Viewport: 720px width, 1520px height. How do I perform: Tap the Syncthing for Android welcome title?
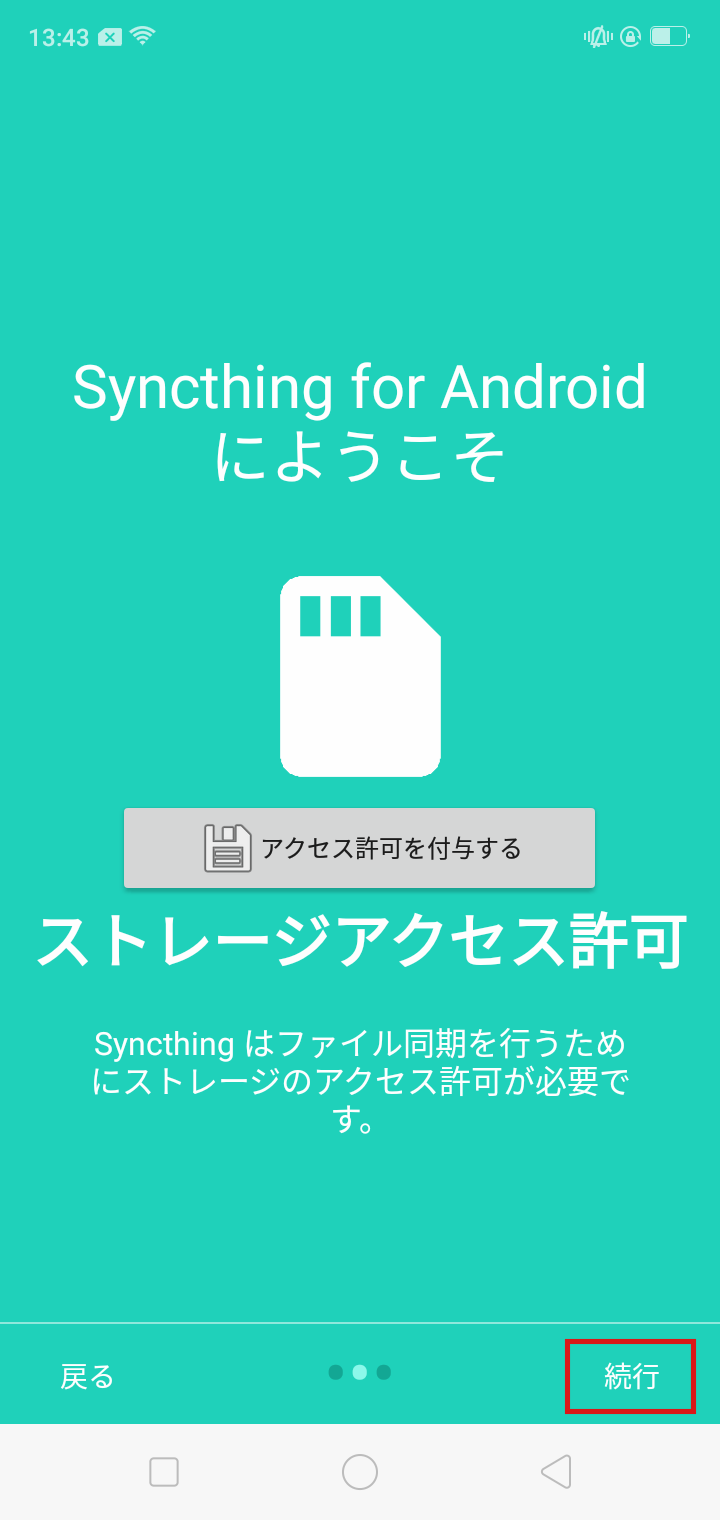coord(360,418)
